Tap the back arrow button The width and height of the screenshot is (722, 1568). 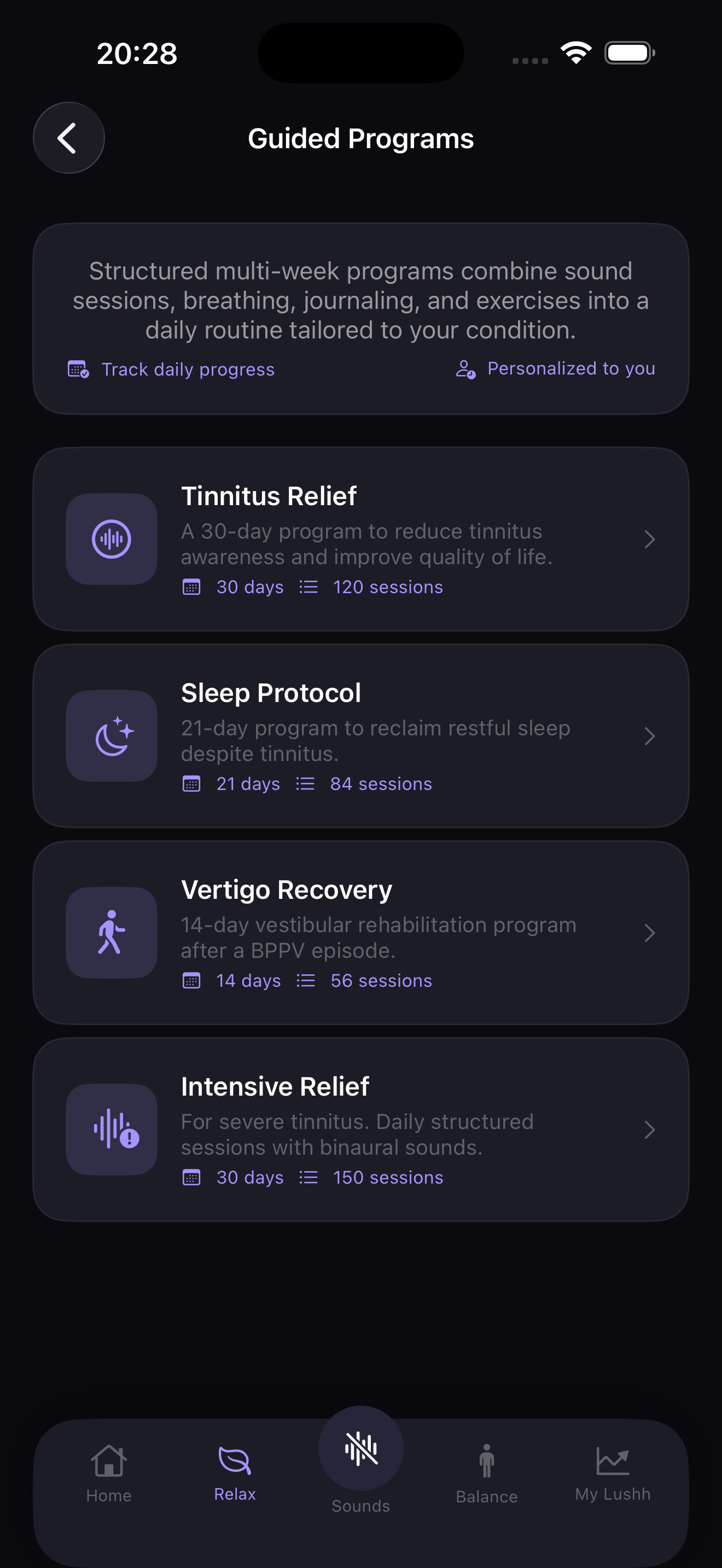click(68, 138)
